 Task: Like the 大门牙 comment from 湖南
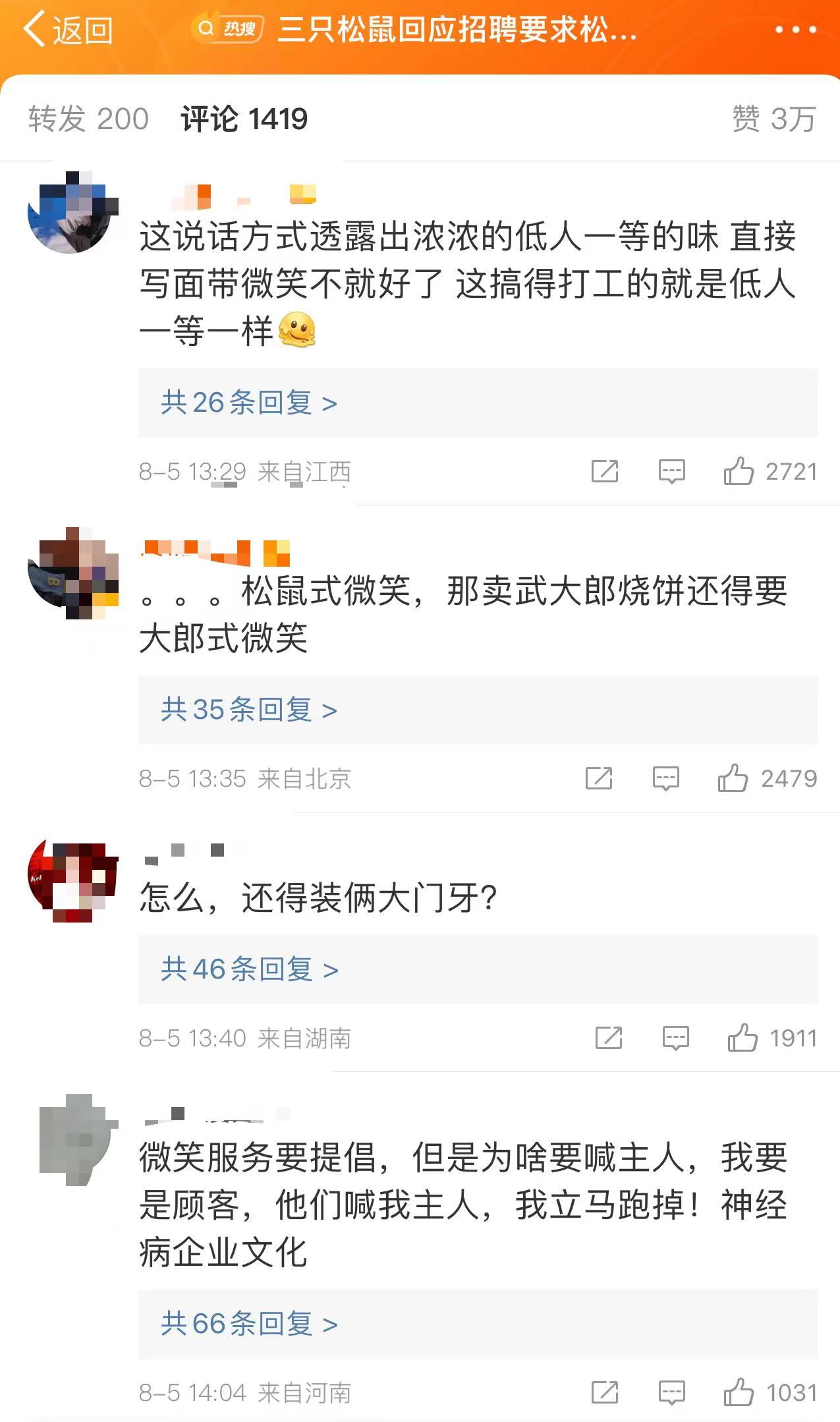point(771,1038)
